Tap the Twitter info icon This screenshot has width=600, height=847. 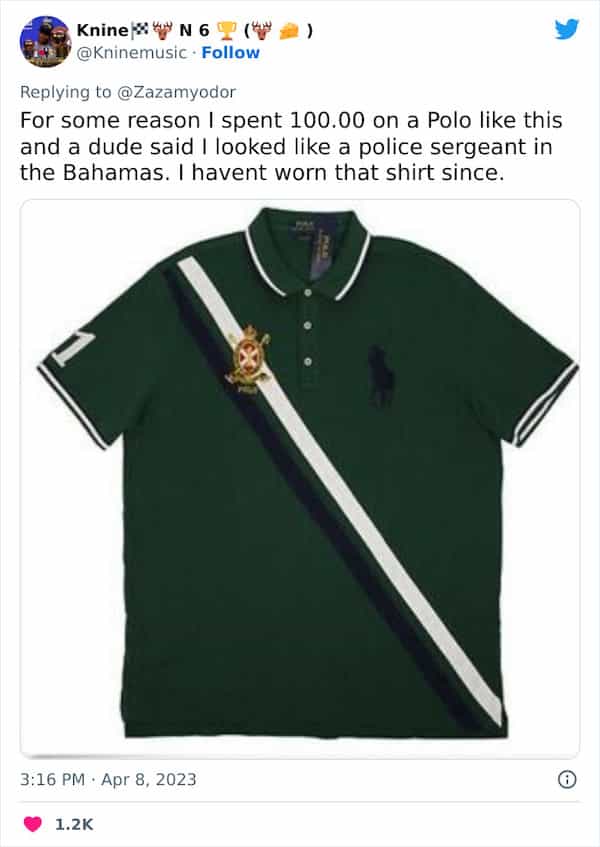(x=566, y=779)
